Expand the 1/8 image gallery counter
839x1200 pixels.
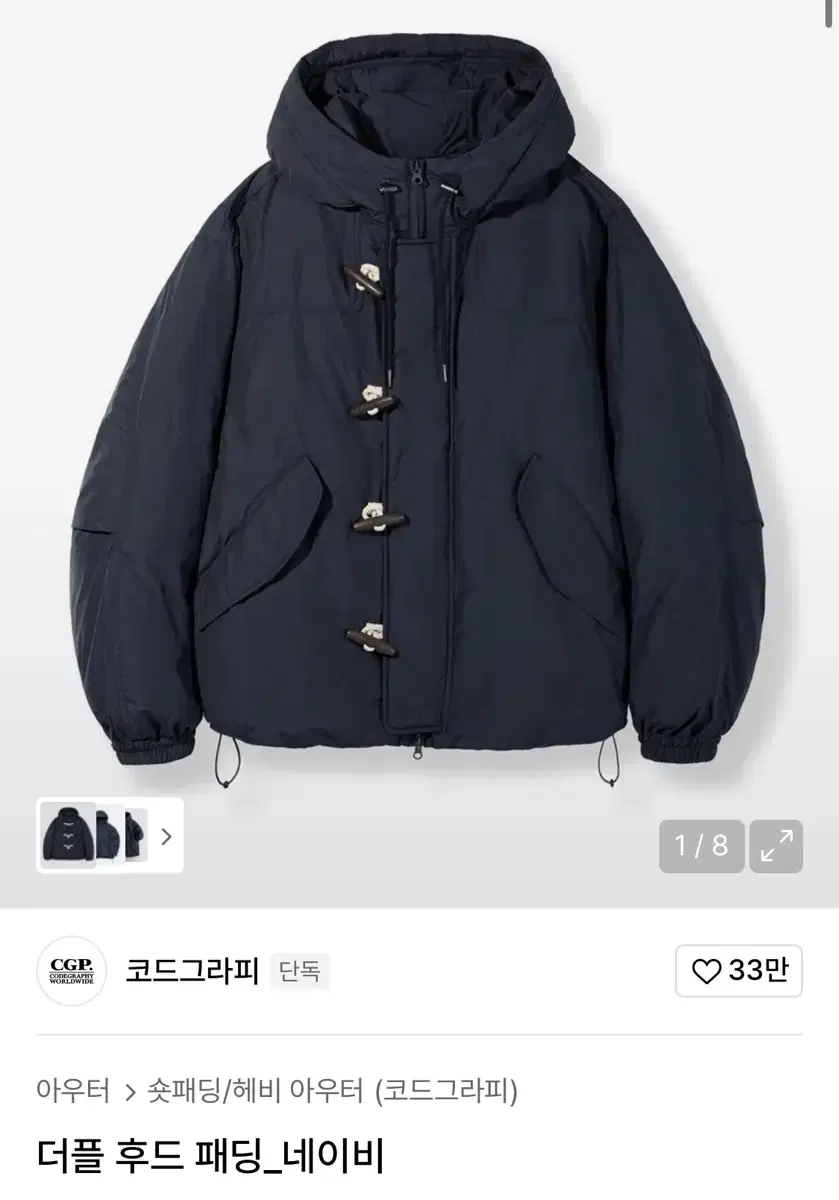click(x=702, y=846)
